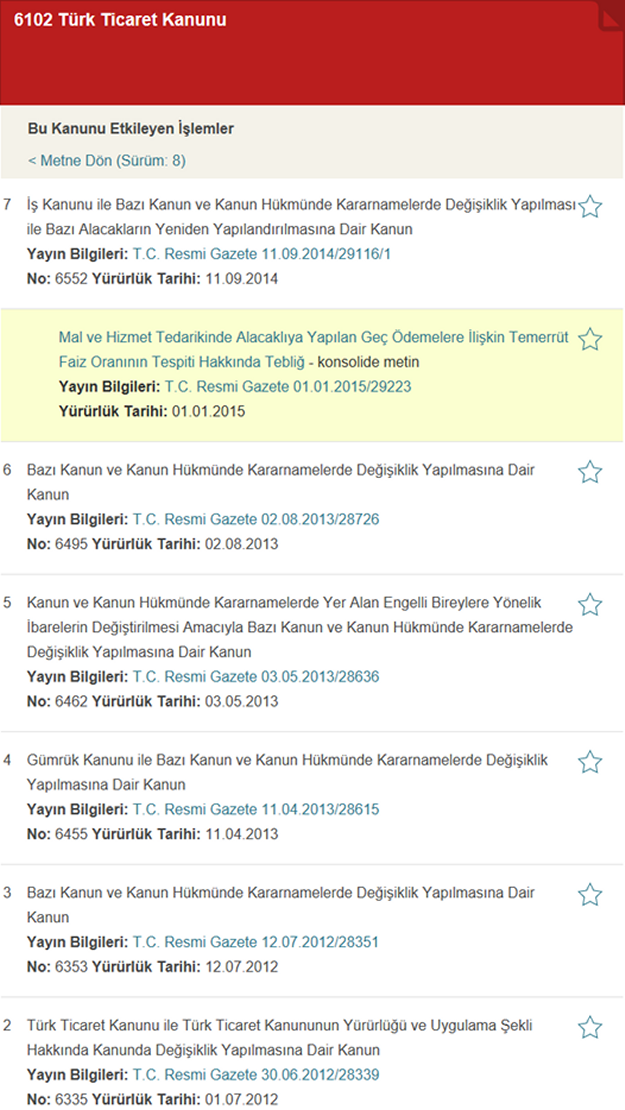Open Resmi Gazete 11.09.2014/29116/1 link
Viewport: 625px width, 1110px height.
261,254
